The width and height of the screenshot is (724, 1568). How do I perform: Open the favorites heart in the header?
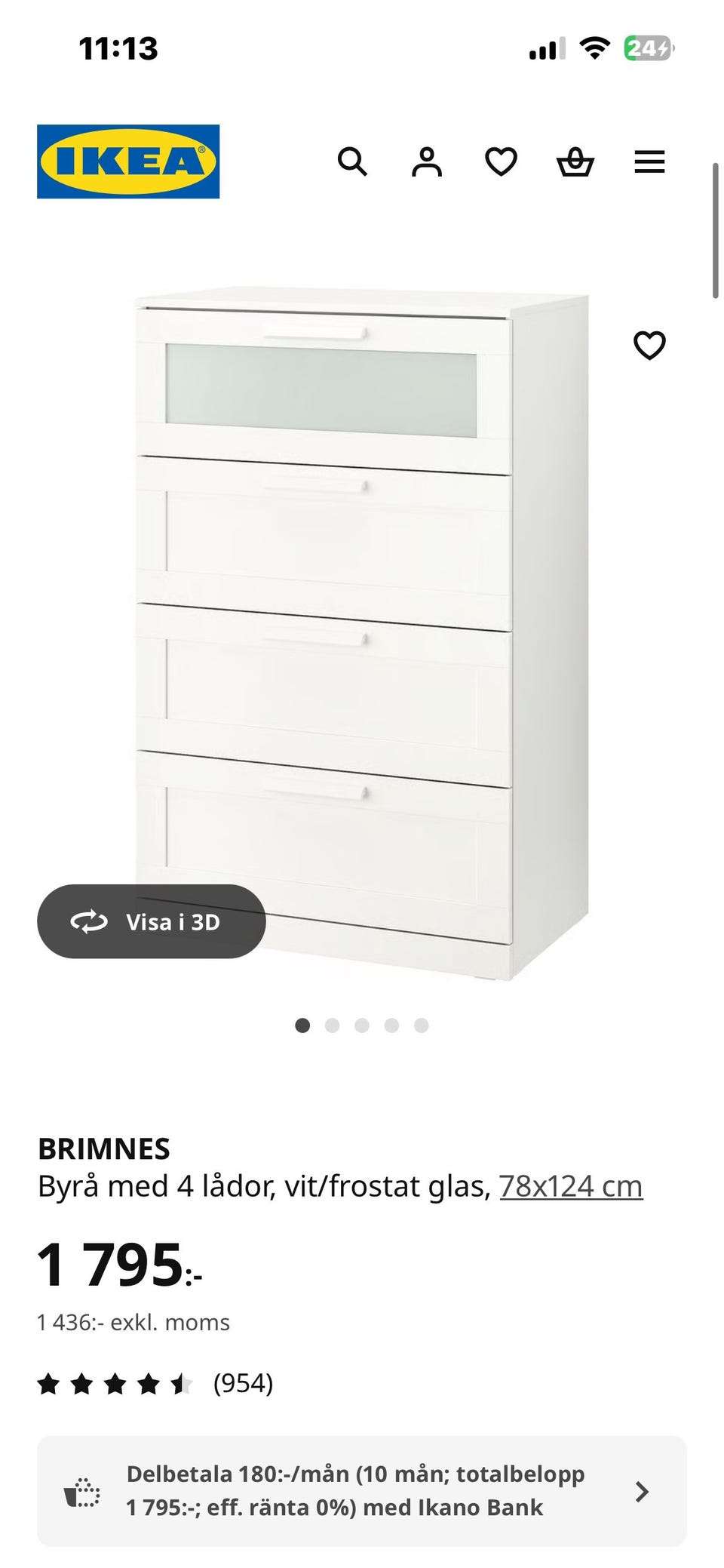[501, 161]
